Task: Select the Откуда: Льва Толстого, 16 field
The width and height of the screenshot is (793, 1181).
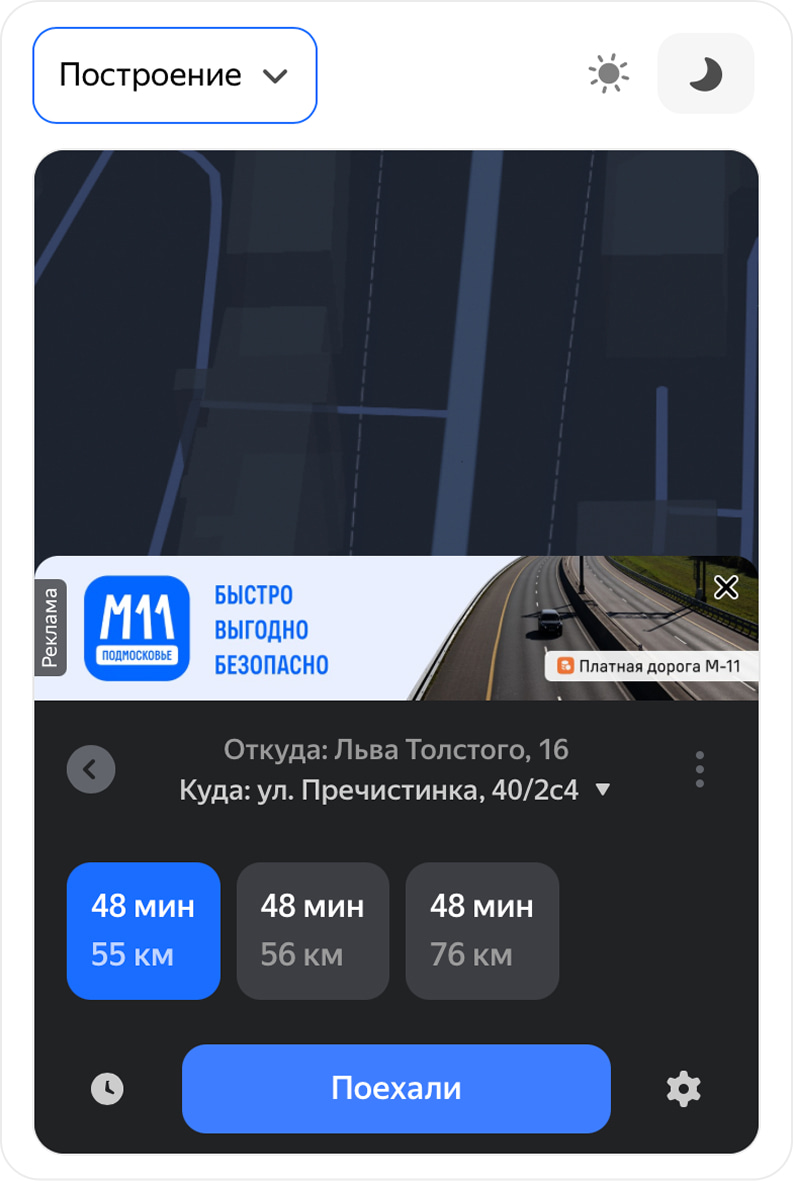Action: pos(396,750)
